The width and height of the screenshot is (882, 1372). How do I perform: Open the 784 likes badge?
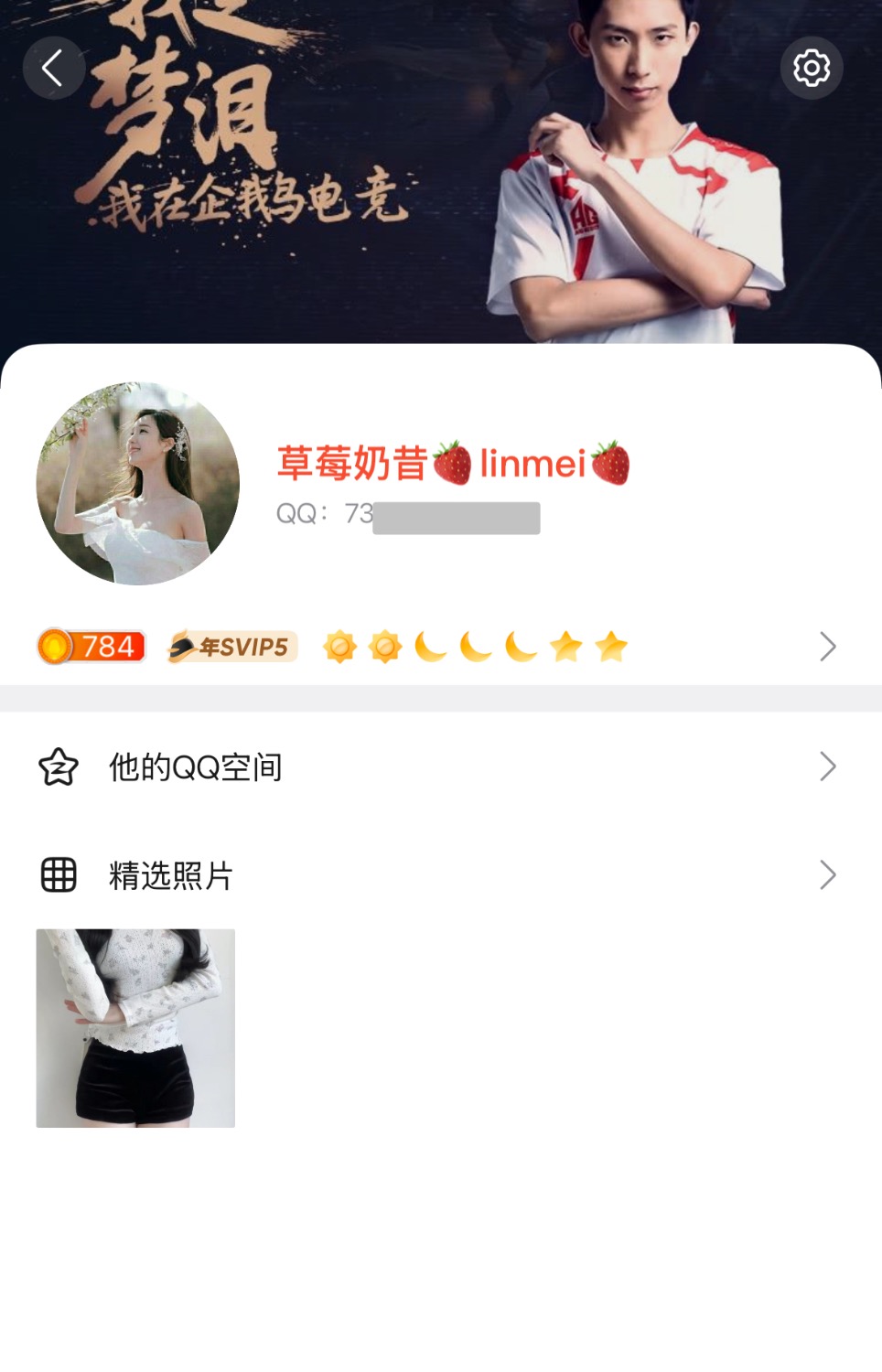(91, 647)
